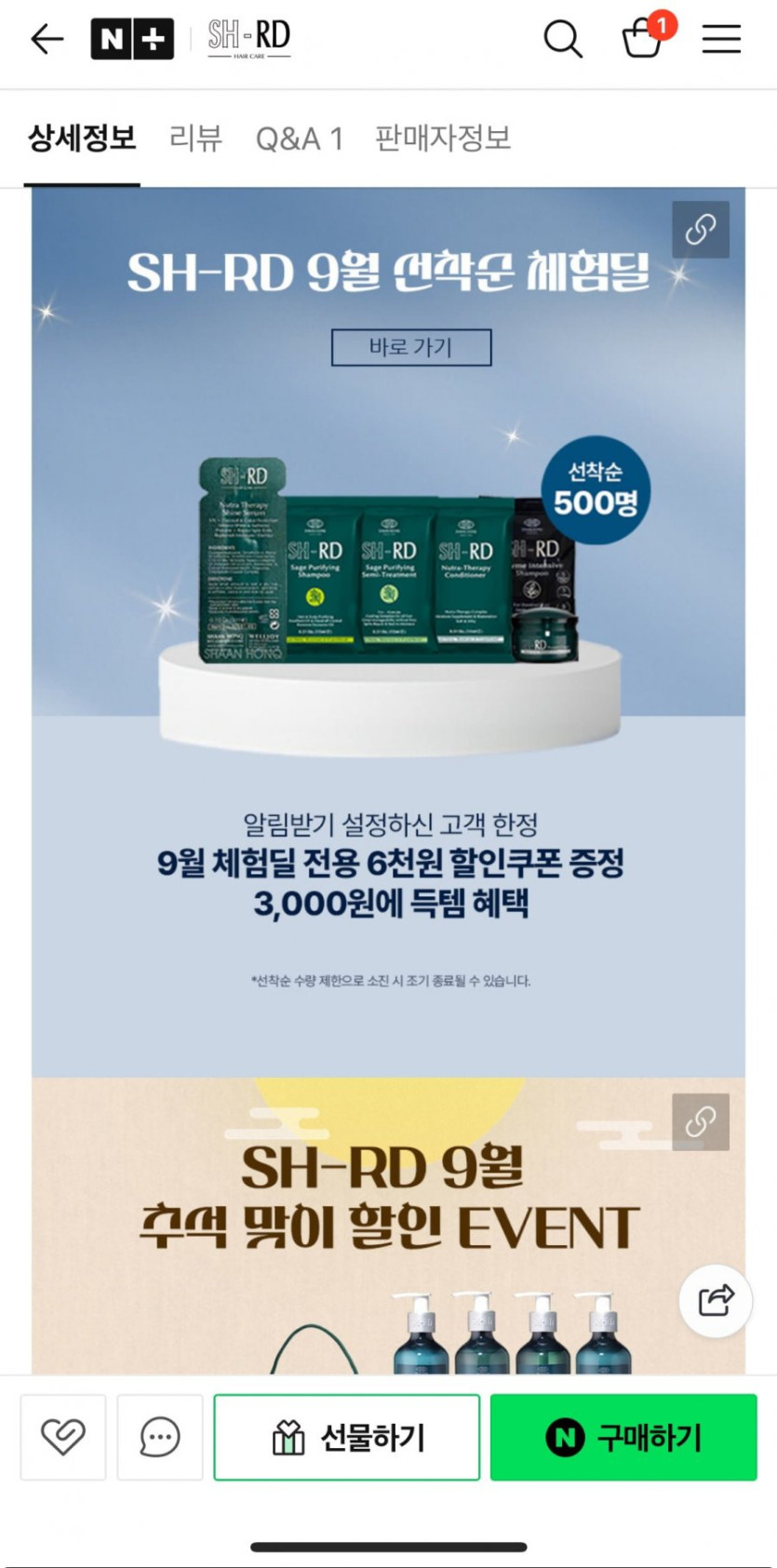Open the SH-RD store home
The height and width of the screenshot is (1568, 777).
(249, 39)
